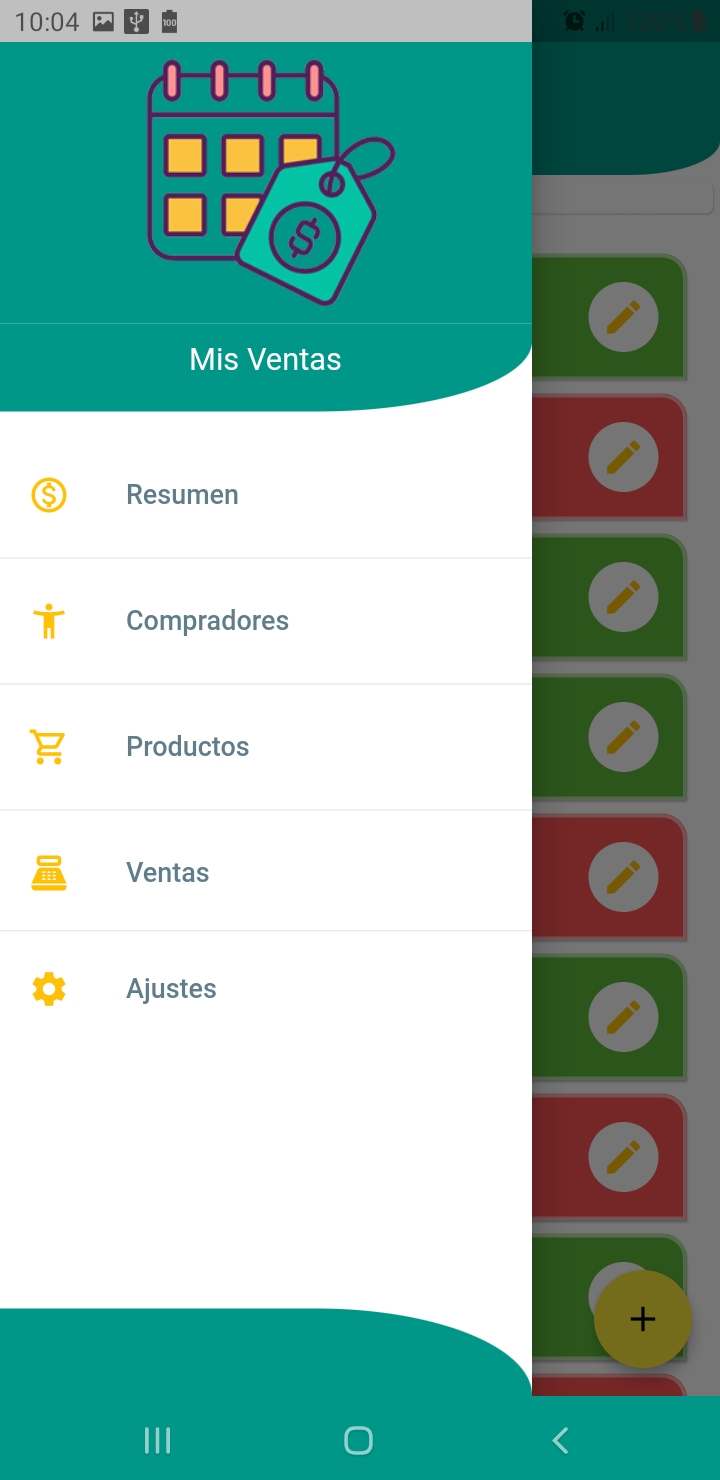Screen dimensions: 720x1480
Task: Tap the plus floating action button
Action: click(642, 1319)
